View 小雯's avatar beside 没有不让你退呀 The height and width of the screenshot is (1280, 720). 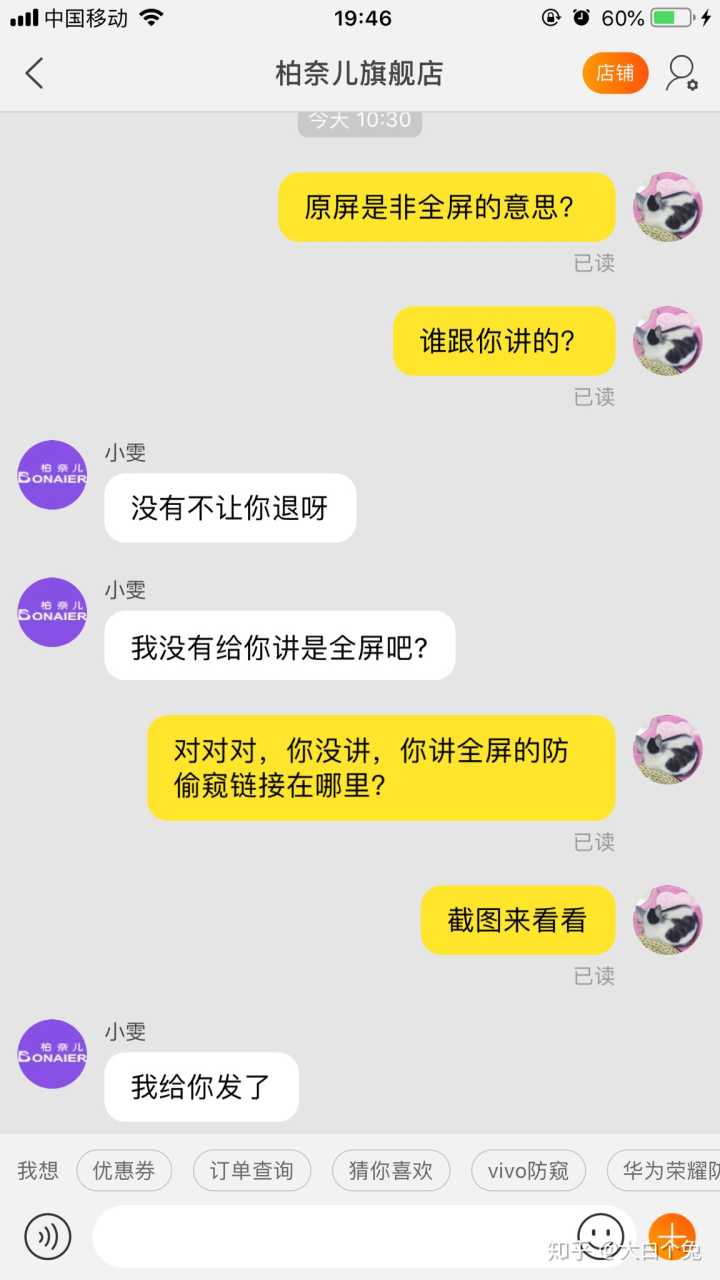click(52, 475)
